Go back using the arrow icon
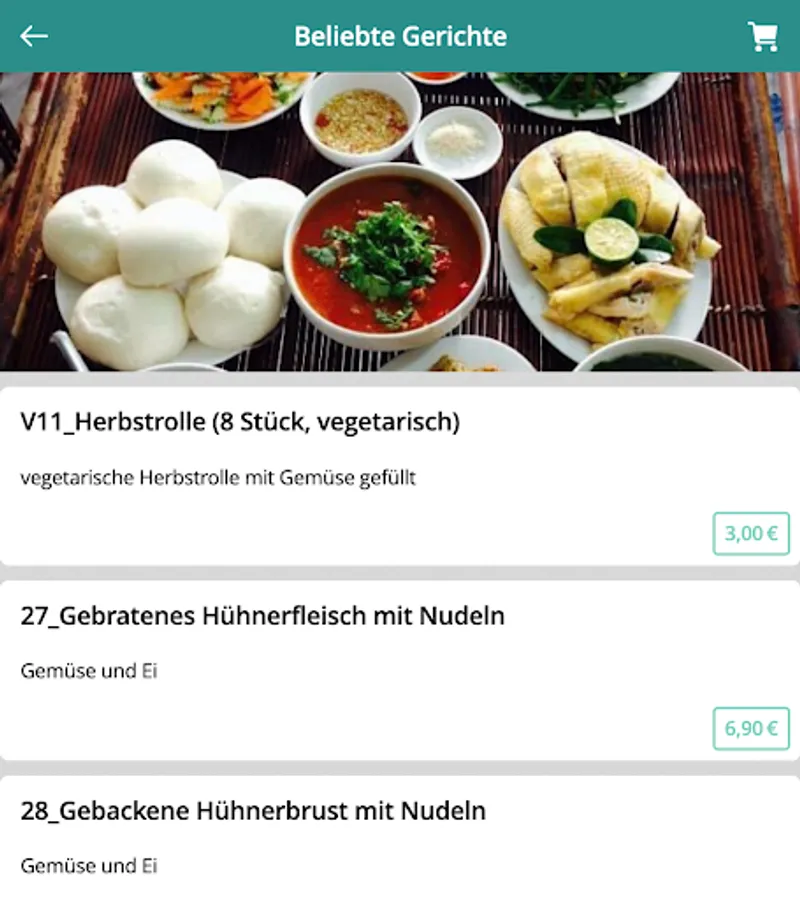This screenshot has height=900, width=800. click(x=34, y=37)
